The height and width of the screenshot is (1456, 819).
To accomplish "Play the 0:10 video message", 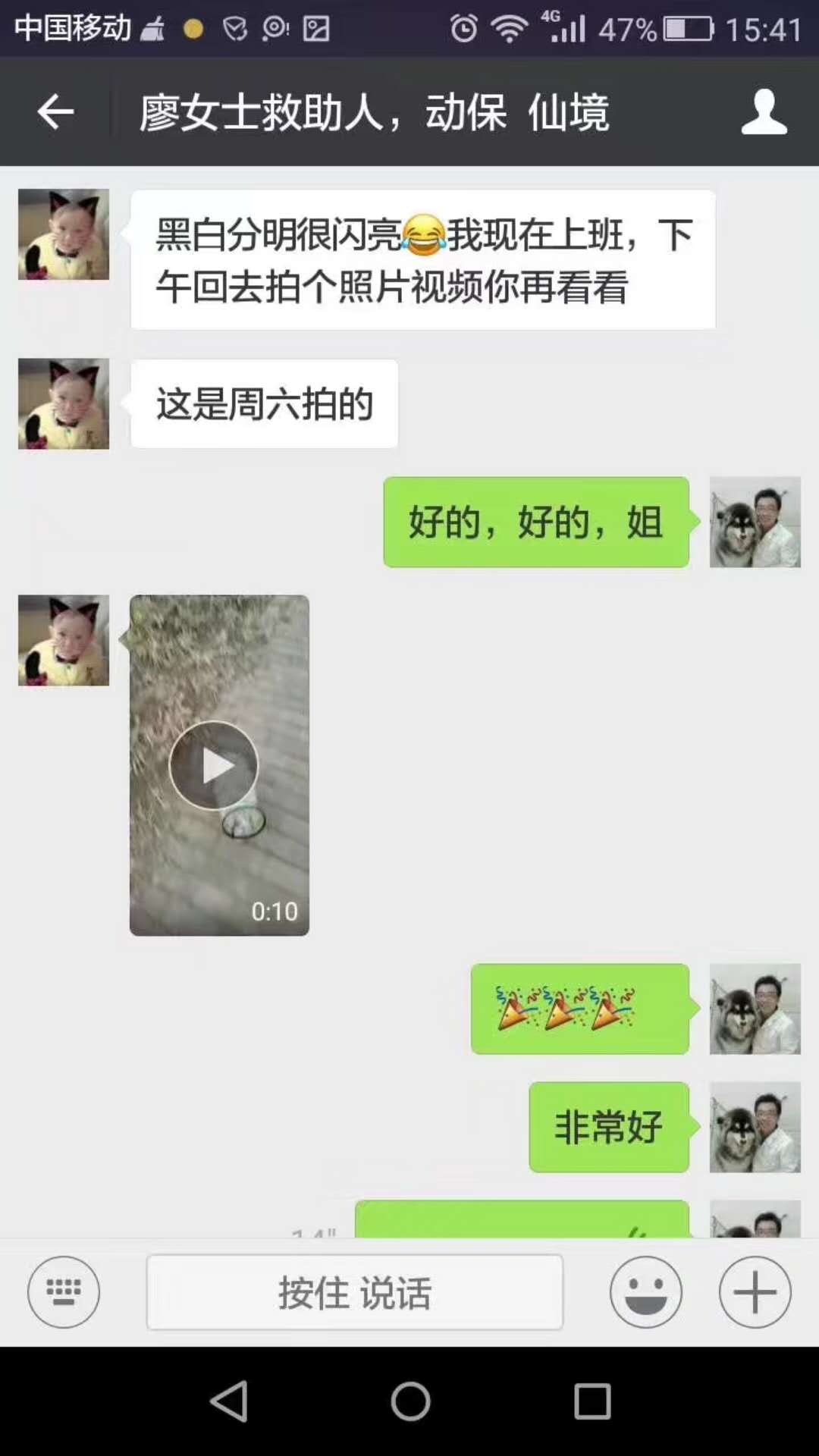I will pos(214,765).
